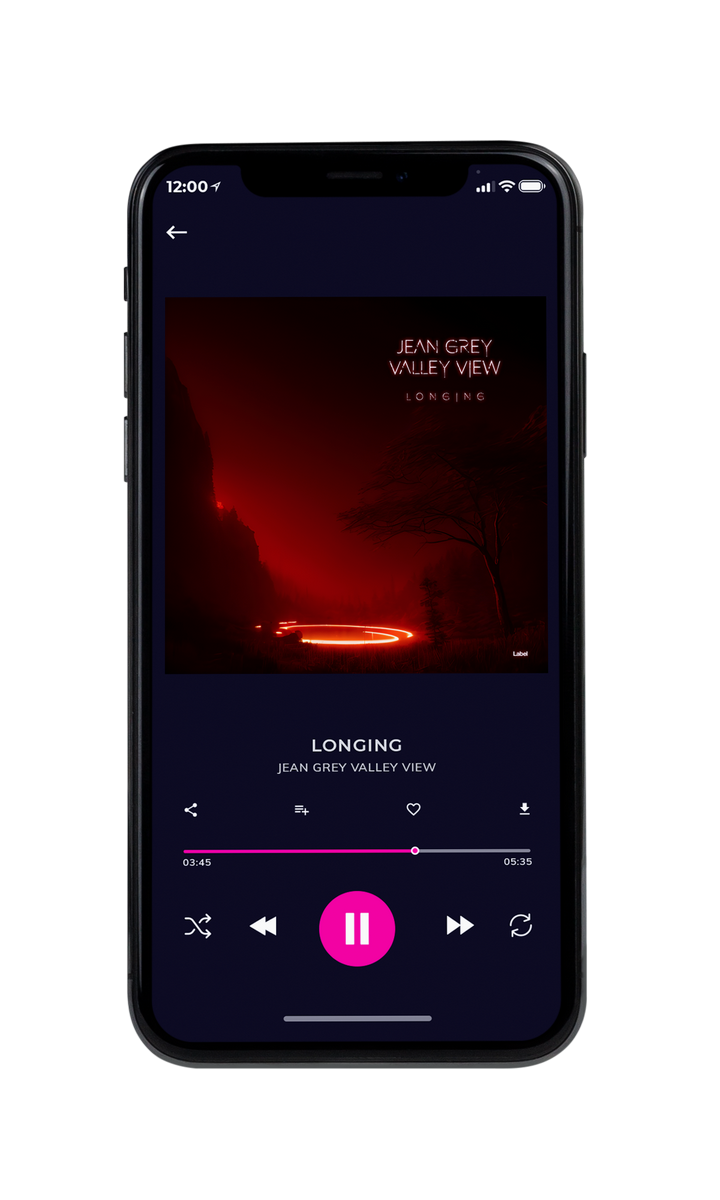Tap the pink progress bar knob

(415, 851)
